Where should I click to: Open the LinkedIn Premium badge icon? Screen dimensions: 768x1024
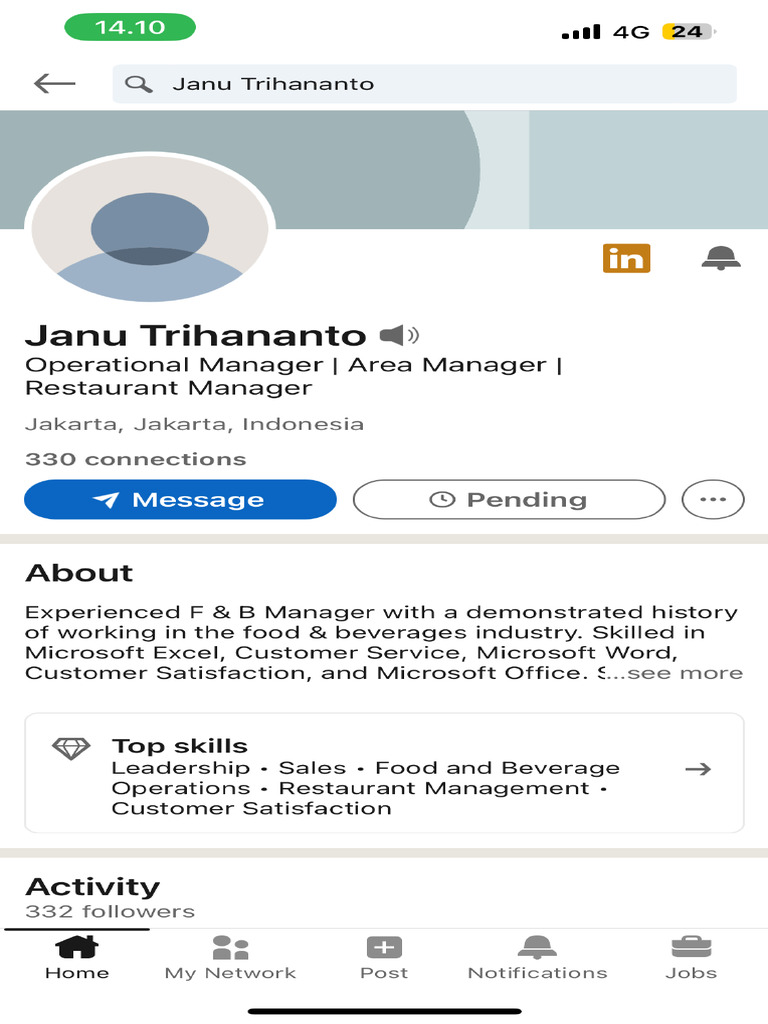tap(627, 258)
